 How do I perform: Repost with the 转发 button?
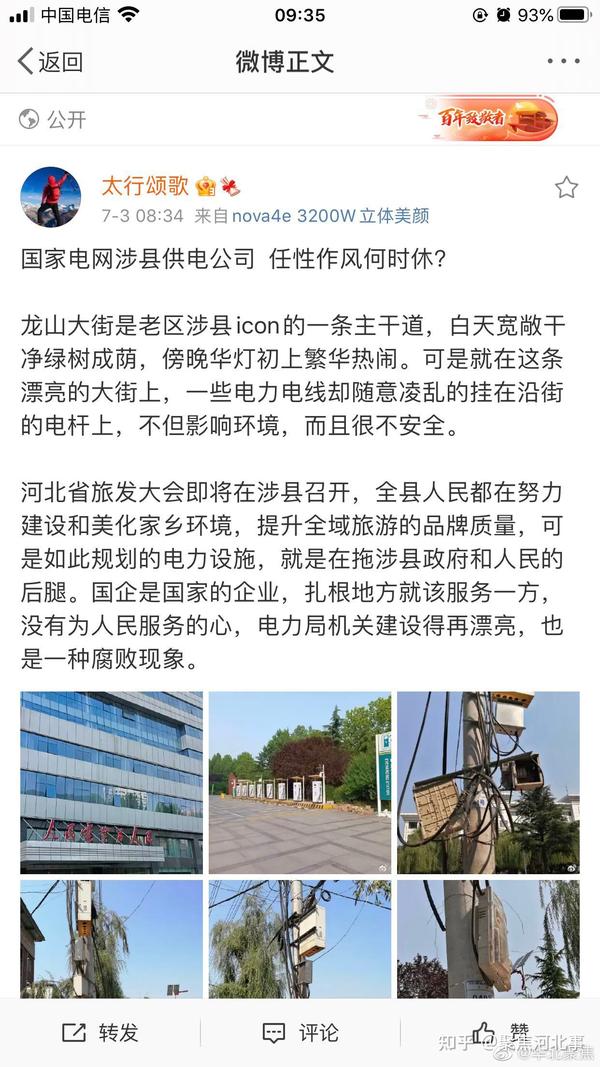pyautogui.click(x=100, y=1032)
